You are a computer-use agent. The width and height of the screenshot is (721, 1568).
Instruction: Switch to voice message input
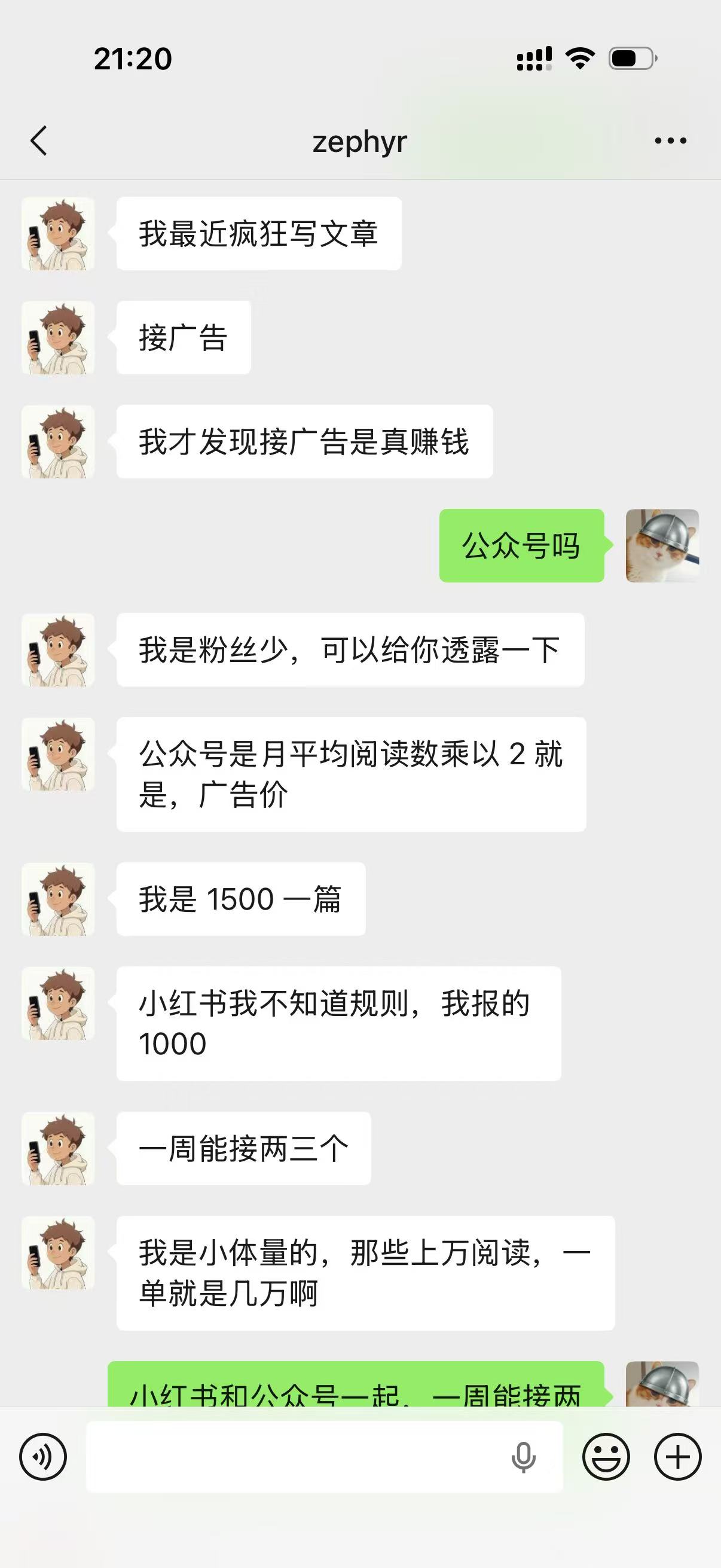pos(42,1457)
